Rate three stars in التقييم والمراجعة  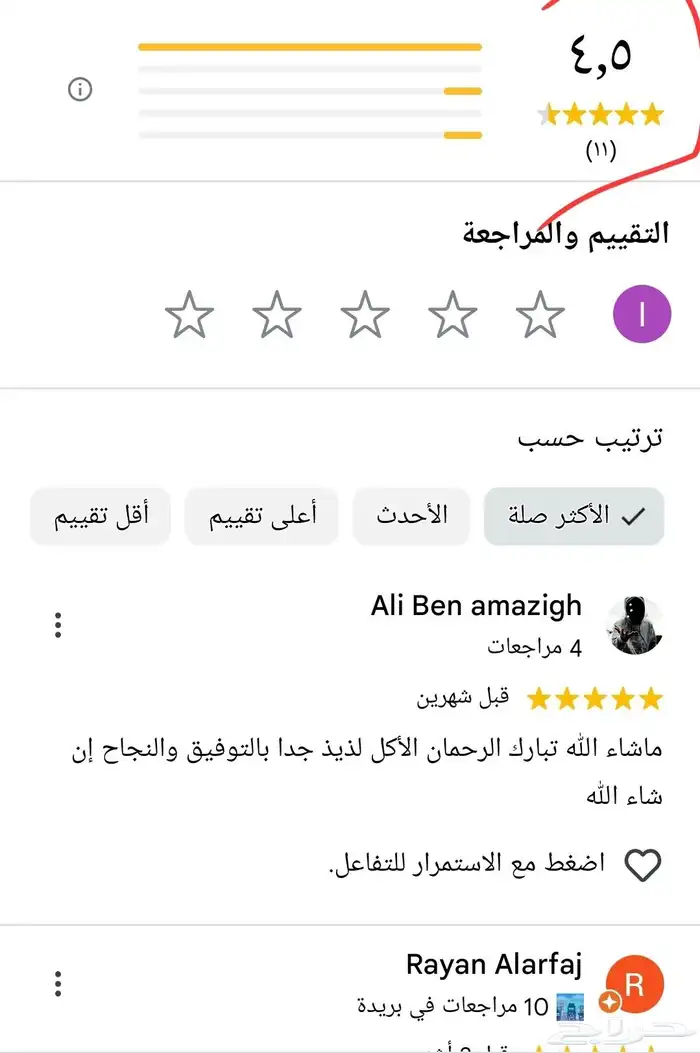click(x=365, y=316)
